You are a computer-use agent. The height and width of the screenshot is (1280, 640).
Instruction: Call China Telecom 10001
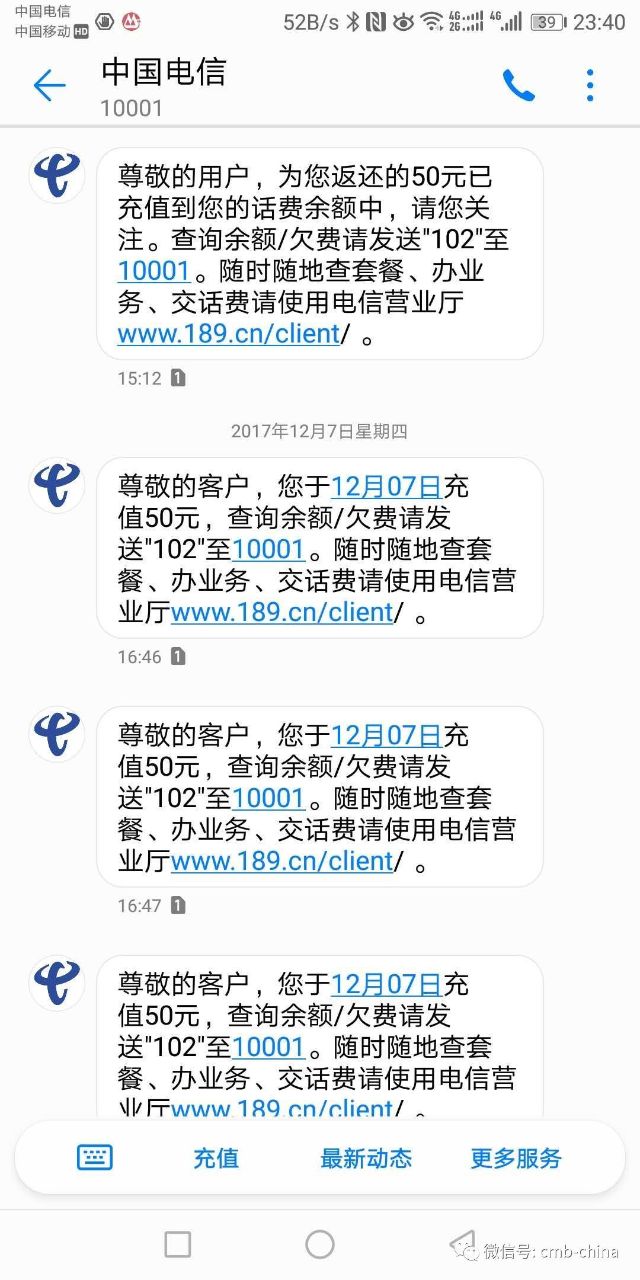click(x=518, y=86)
